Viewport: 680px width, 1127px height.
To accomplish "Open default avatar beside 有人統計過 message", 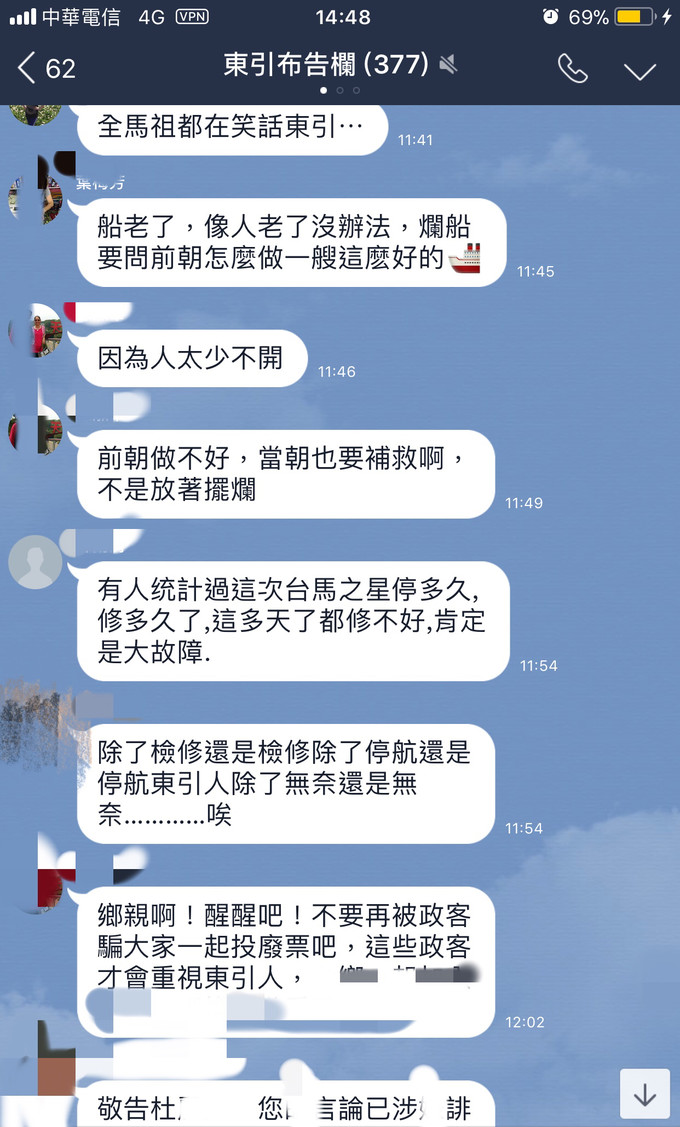I will point(35,562).
